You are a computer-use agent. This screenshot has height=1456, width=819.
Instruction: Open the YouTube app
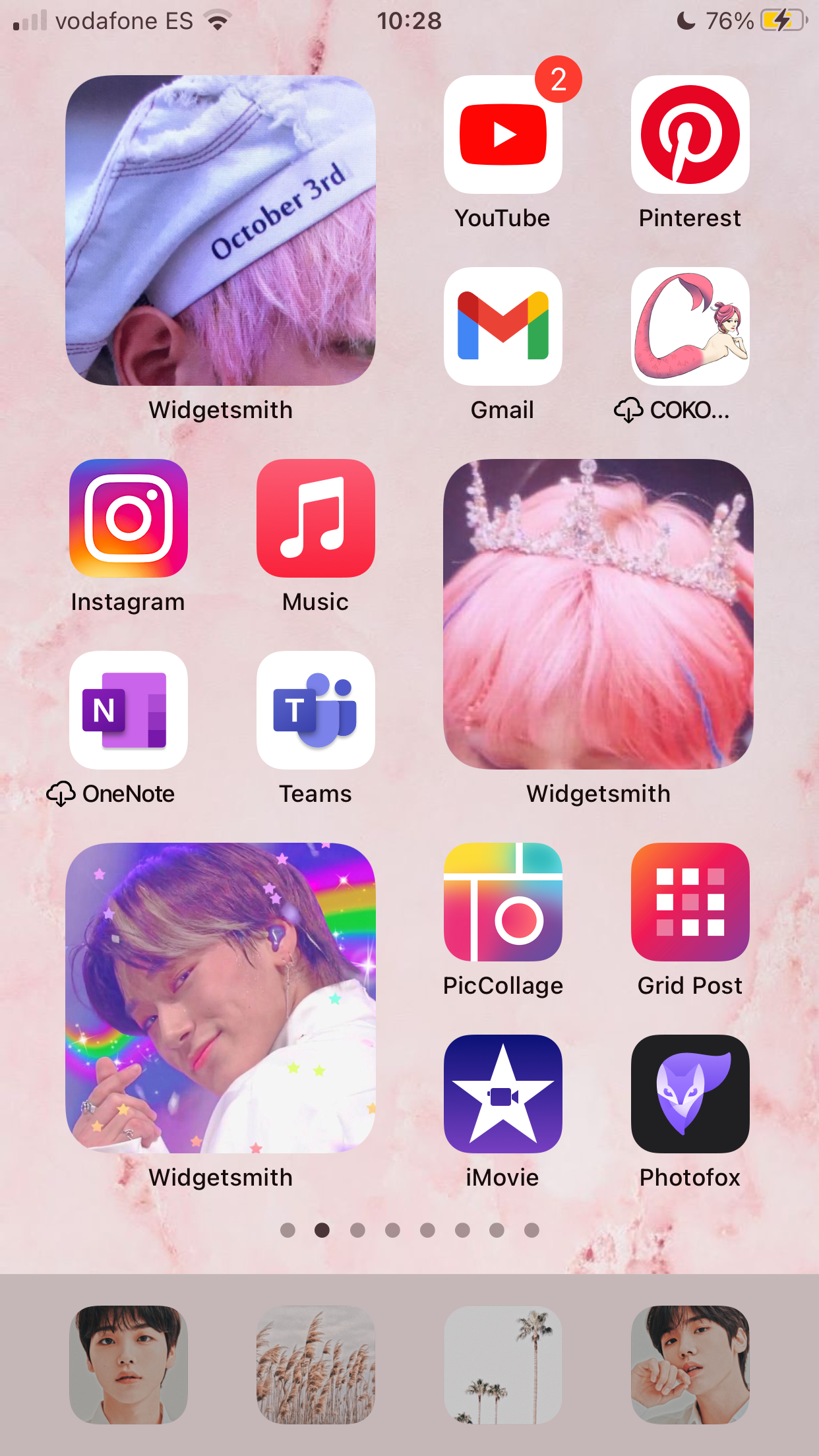502,135
